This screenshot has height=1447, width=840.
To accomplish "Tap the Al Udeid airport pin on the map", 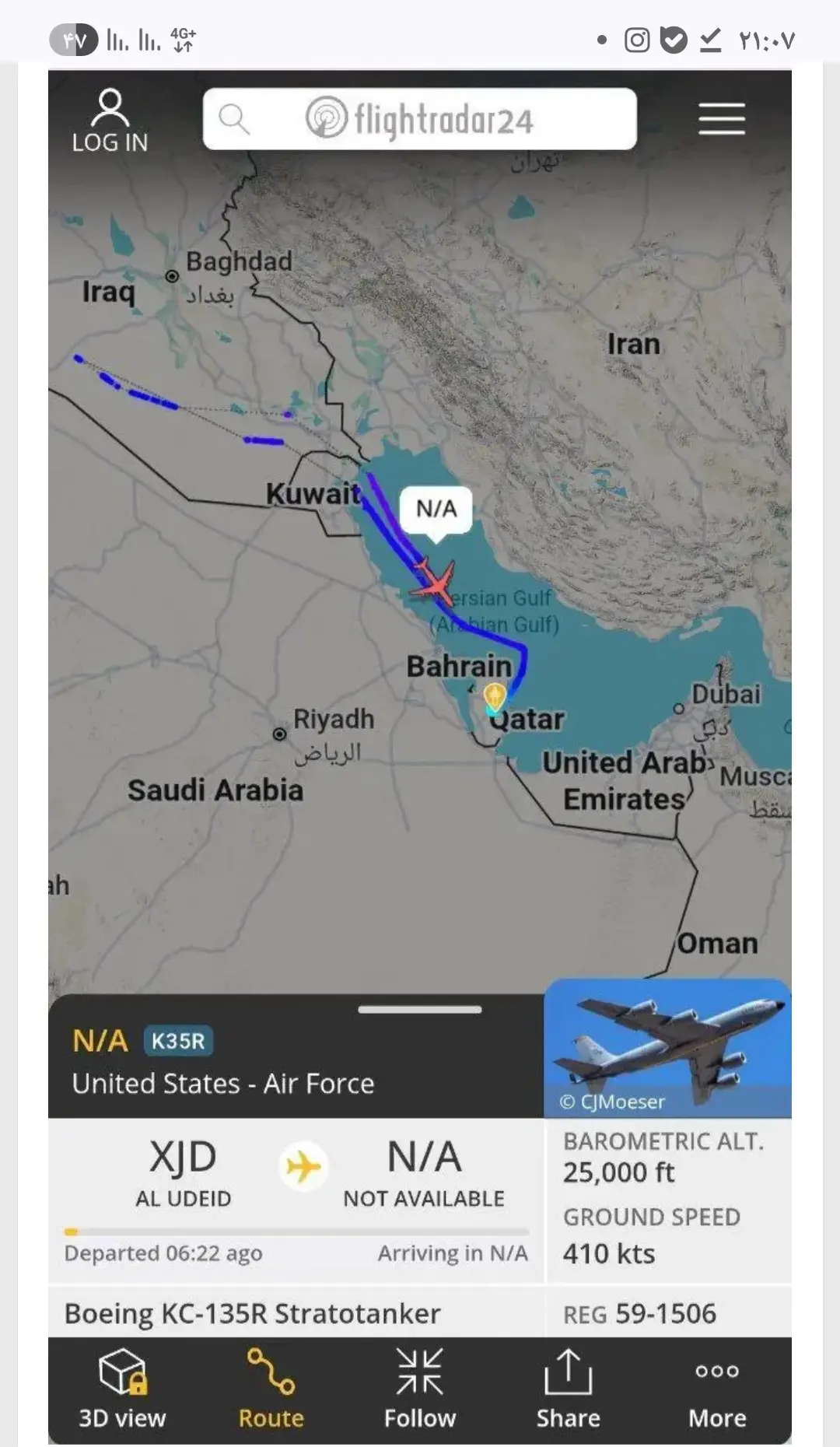I will (x=495, y=695).
